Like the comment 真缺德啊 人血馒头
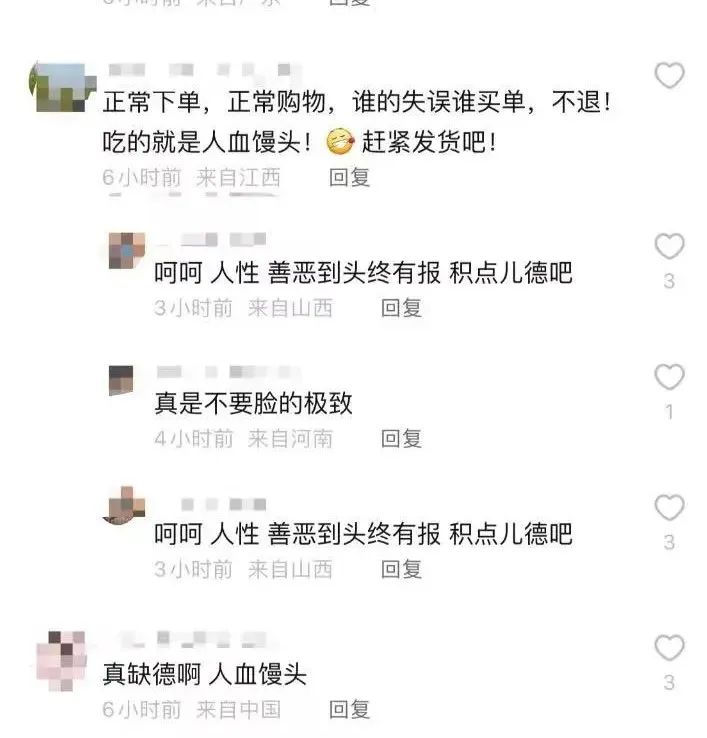Viewport: 707px width, 738px height. [669, 648]
